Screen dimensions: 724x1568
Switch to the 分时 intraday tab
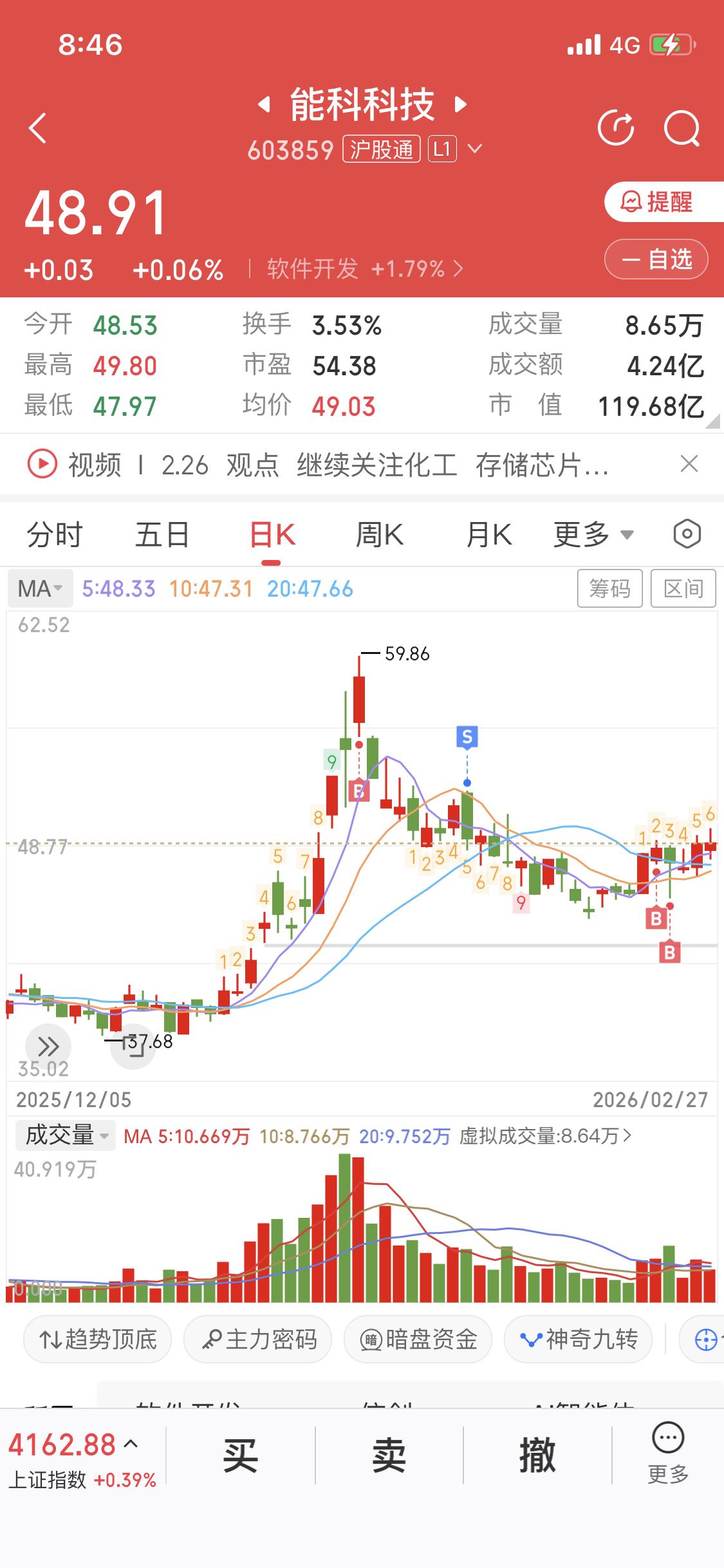click(54, 534)
